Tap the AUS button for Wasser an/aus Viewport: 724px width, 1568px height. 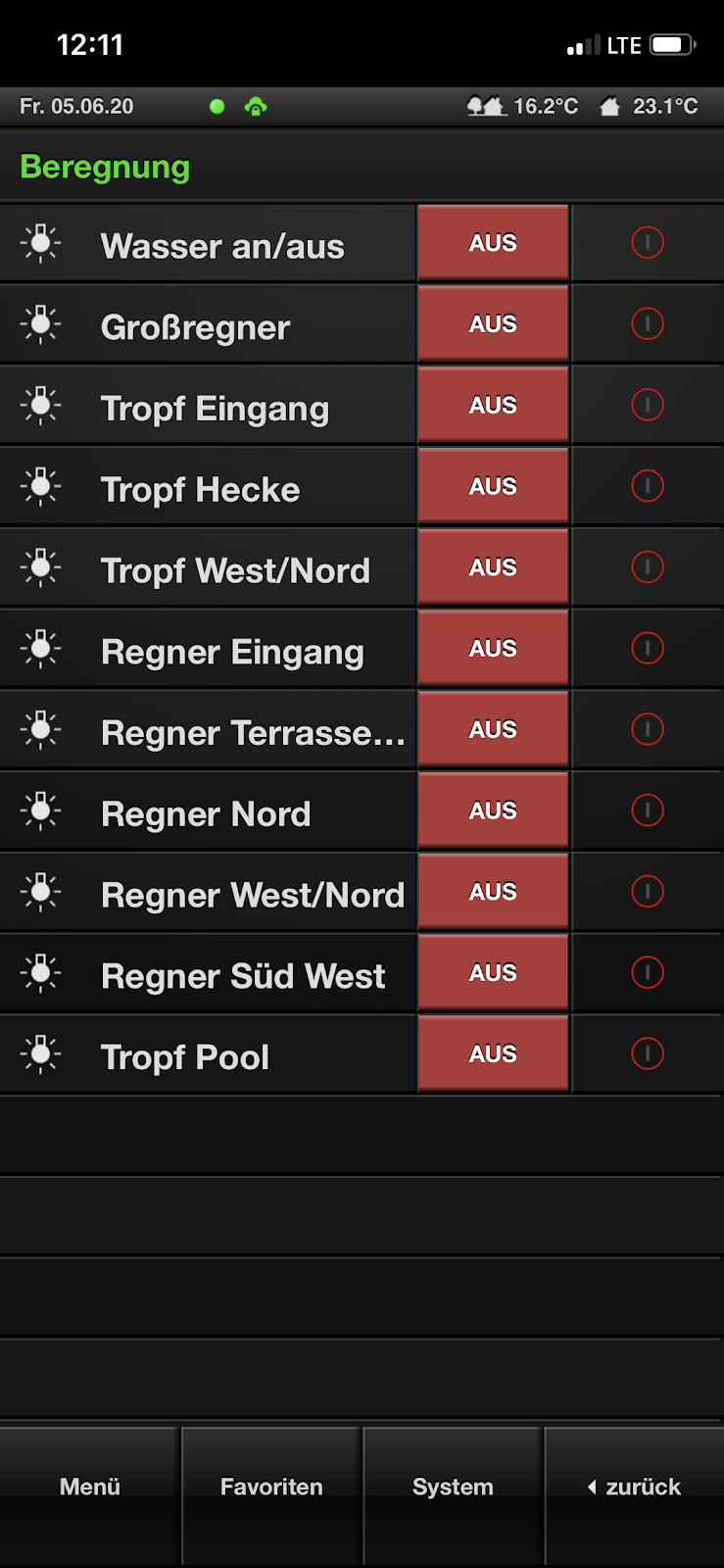click(x=493, y=242)
